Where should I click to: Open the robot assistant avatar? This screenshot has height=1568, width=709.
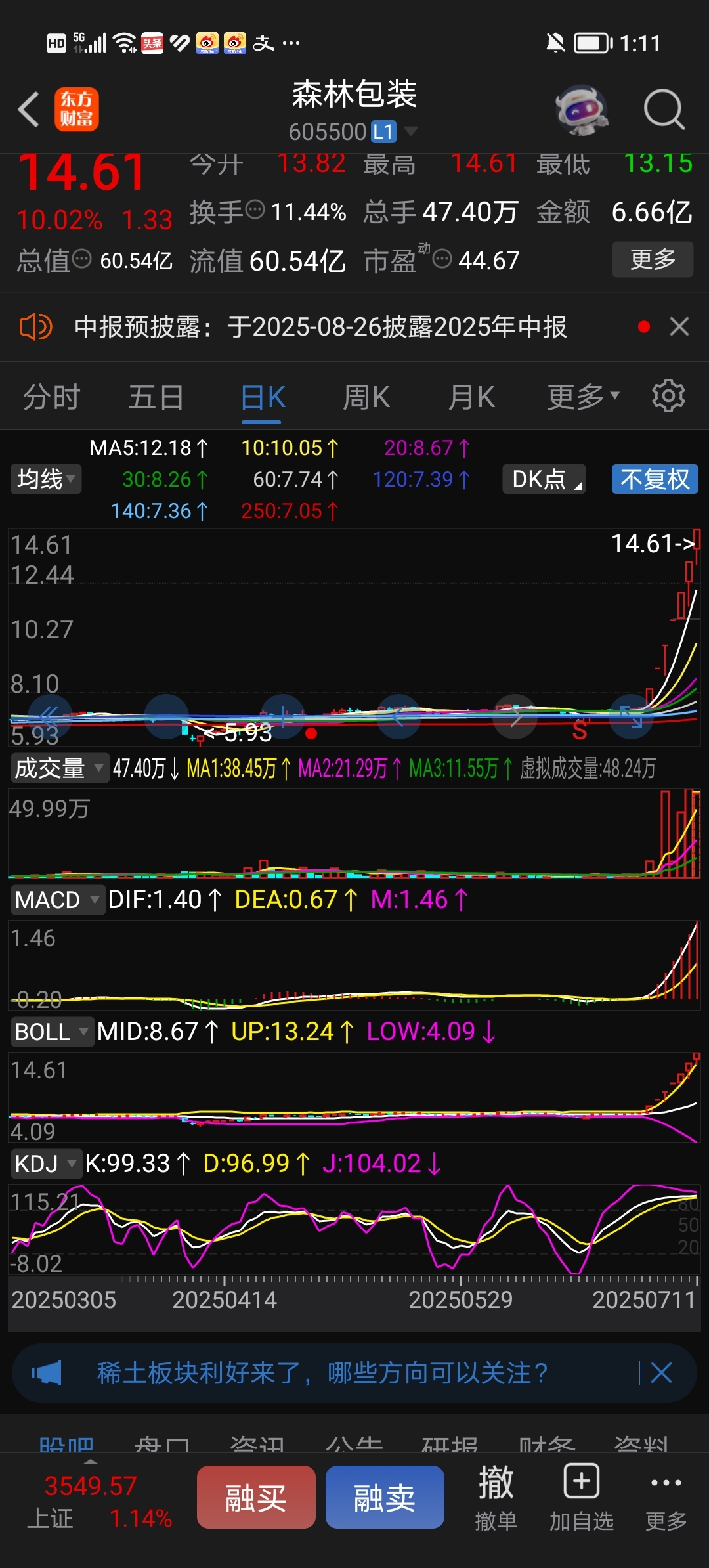click(x=582, y=109)
